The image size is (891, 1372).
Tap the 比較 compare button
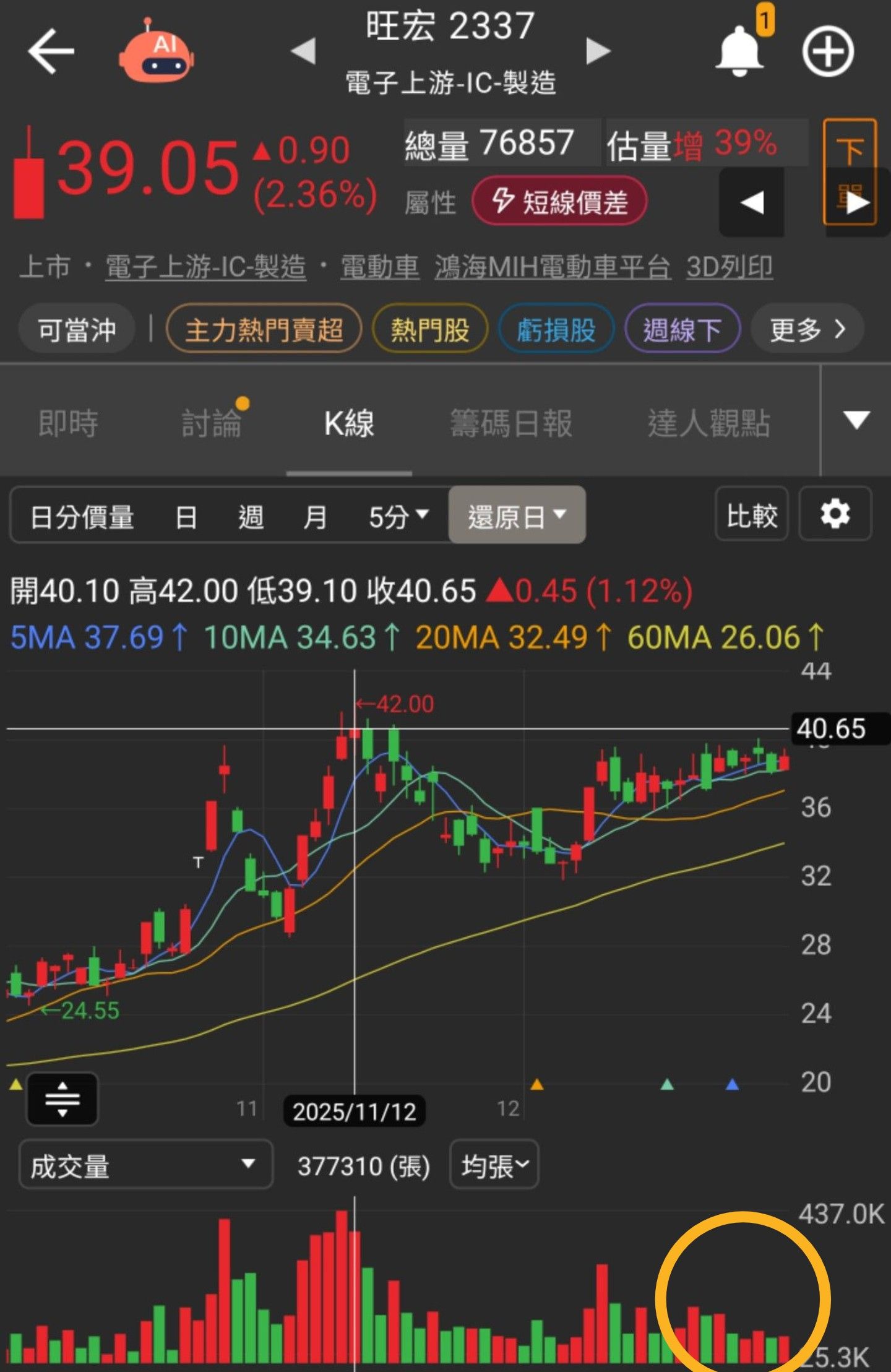pos(752,515)
